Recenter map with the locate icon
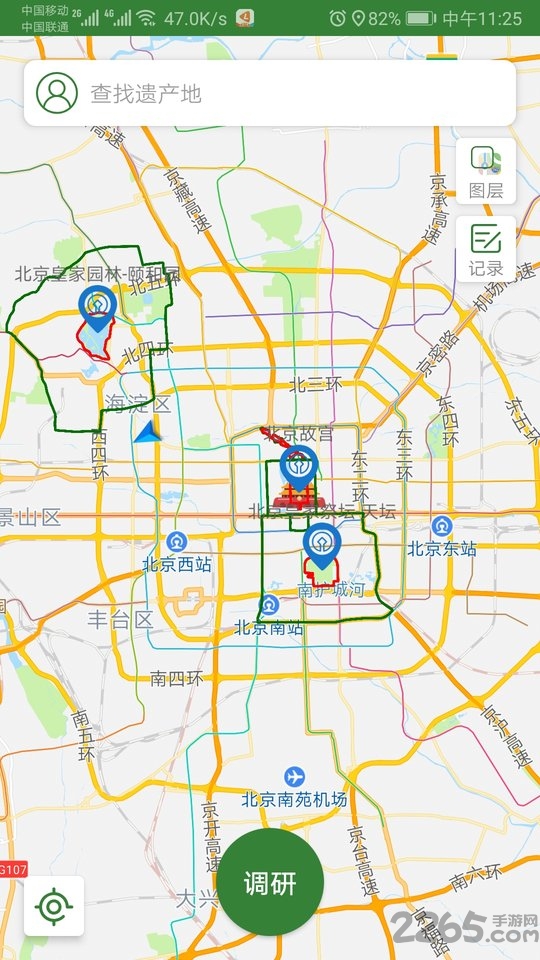 54,906
